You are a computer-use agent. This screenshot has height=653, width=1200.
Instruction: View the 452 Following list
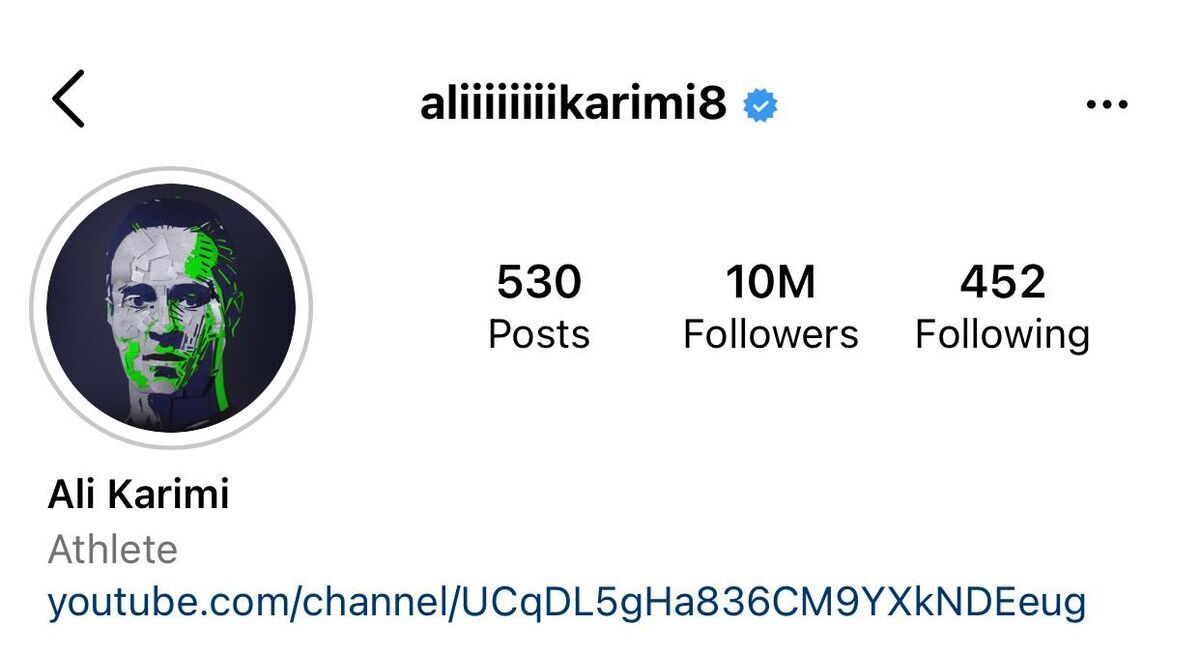coord(1002,307)
